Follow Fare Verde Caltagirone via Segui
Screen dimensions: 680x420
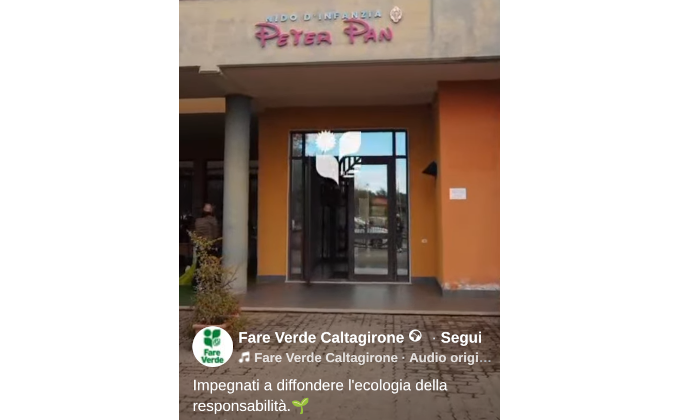click(461, 337)
